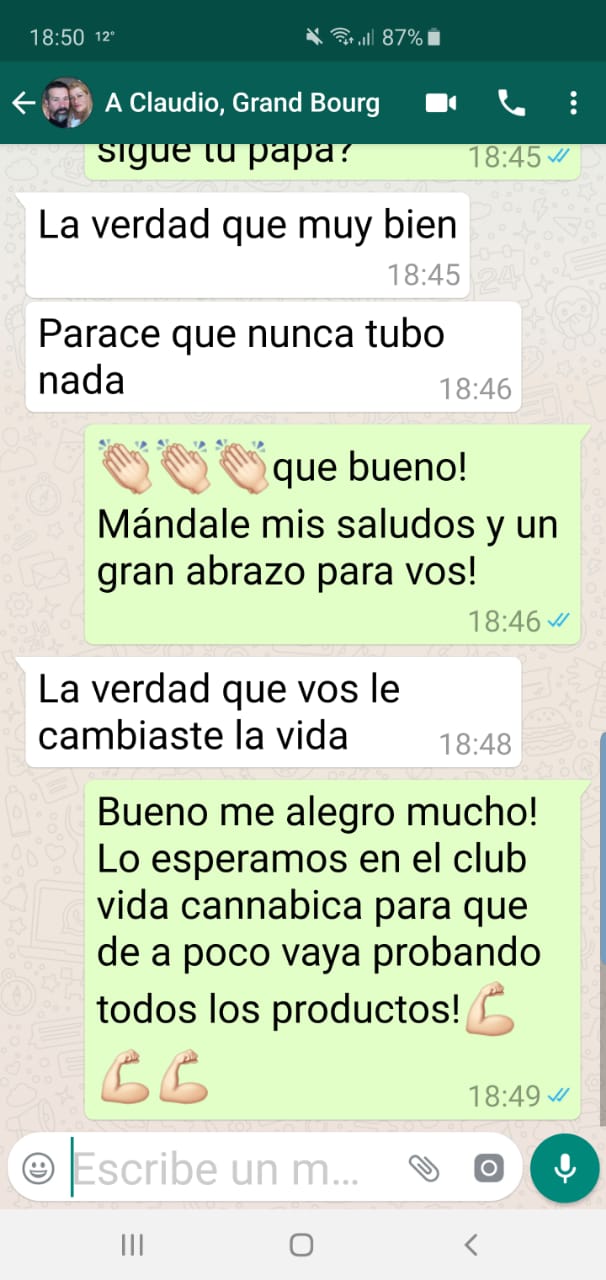
Task: Go to the system home screen
Action: (x=301, y=1245)
